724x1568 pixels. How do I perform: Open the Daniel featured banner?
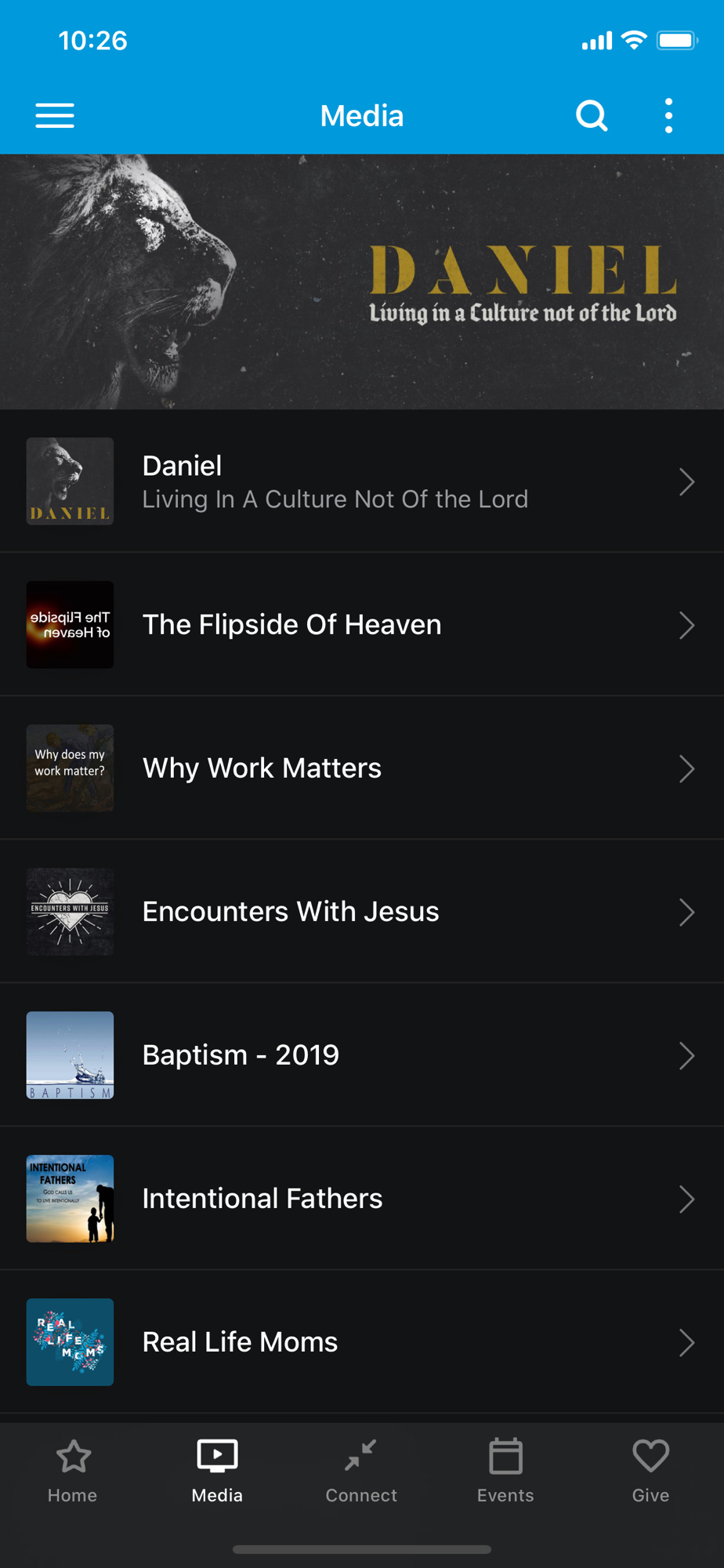pos(362,281)
